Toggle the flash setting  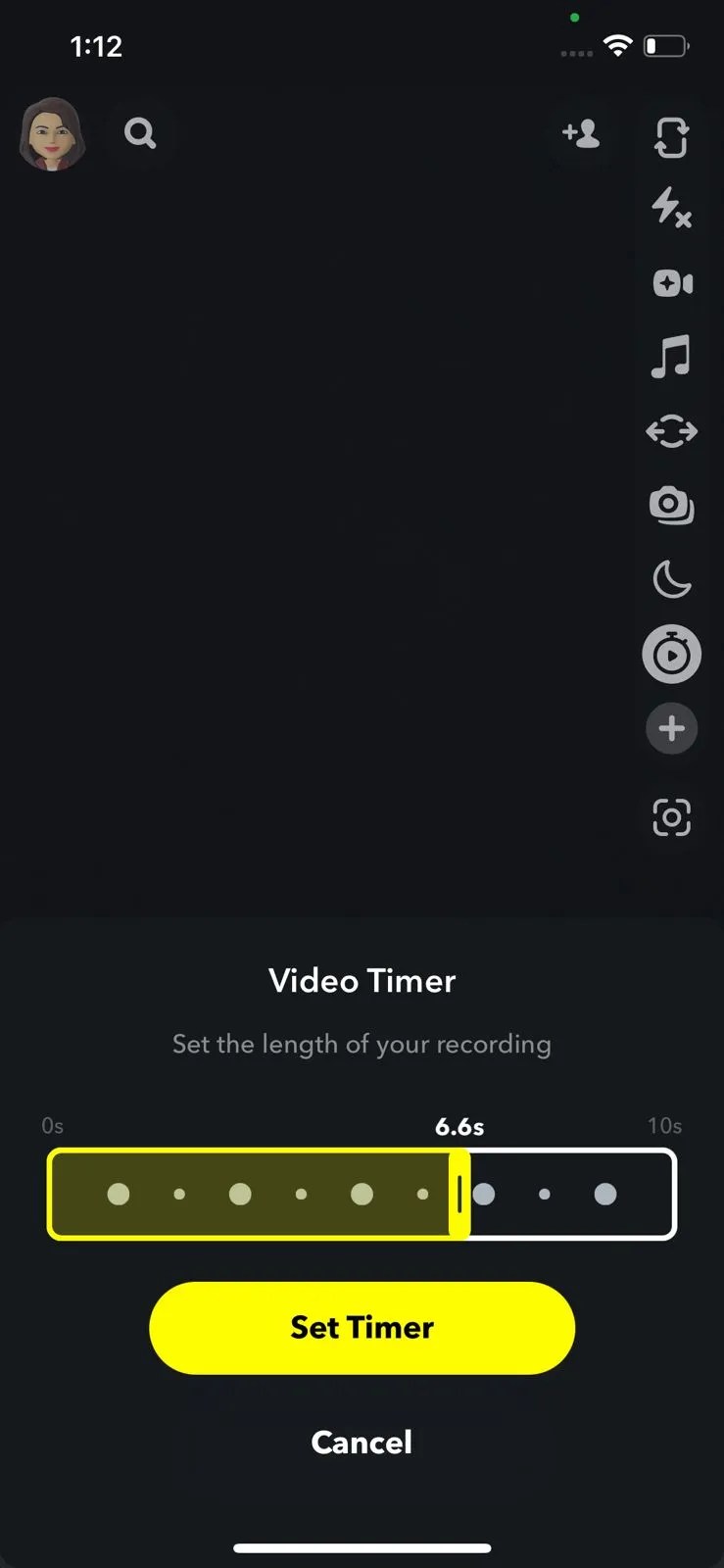click(671, 212)
